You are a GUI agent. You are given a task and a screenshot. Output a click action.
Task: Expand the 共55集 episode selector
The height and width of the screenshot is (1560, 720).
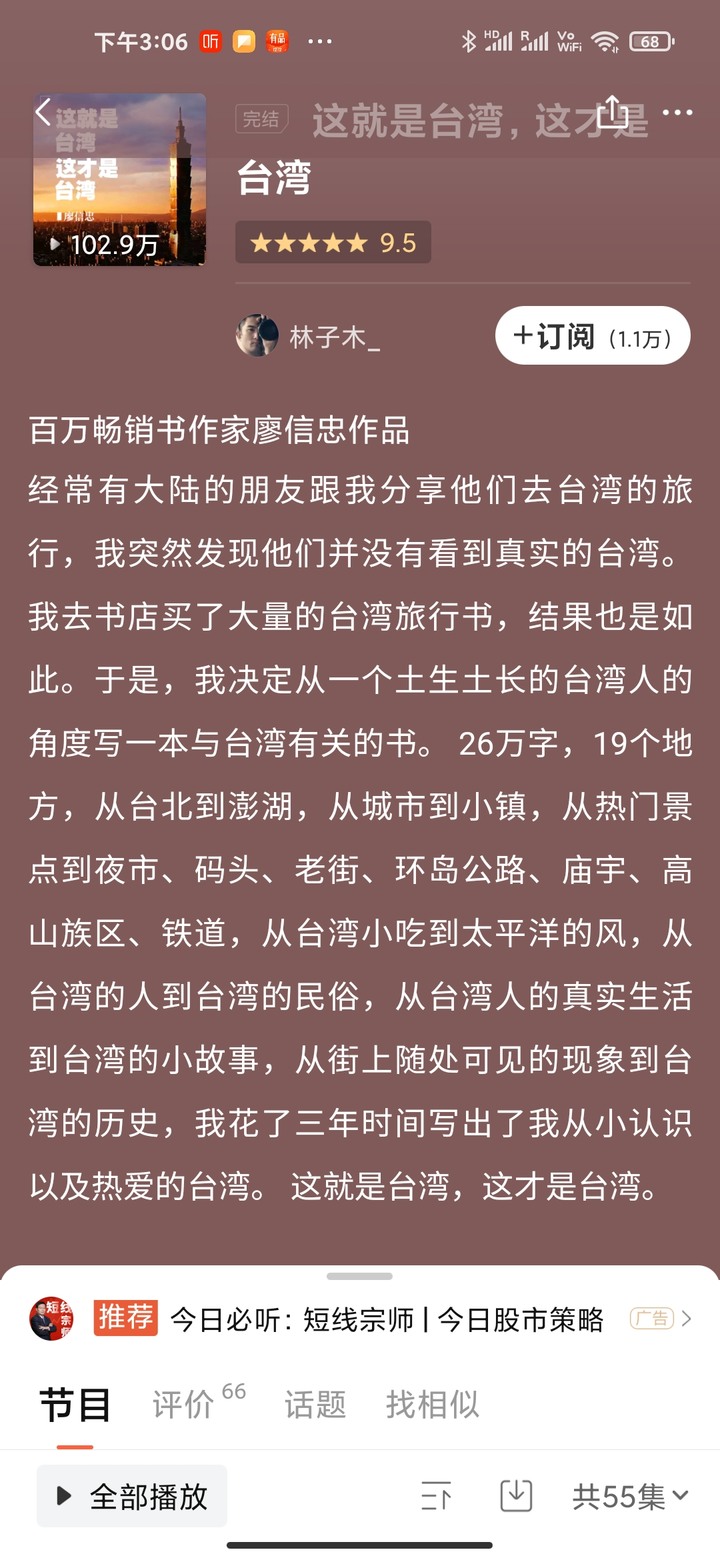click(630, 1496)
